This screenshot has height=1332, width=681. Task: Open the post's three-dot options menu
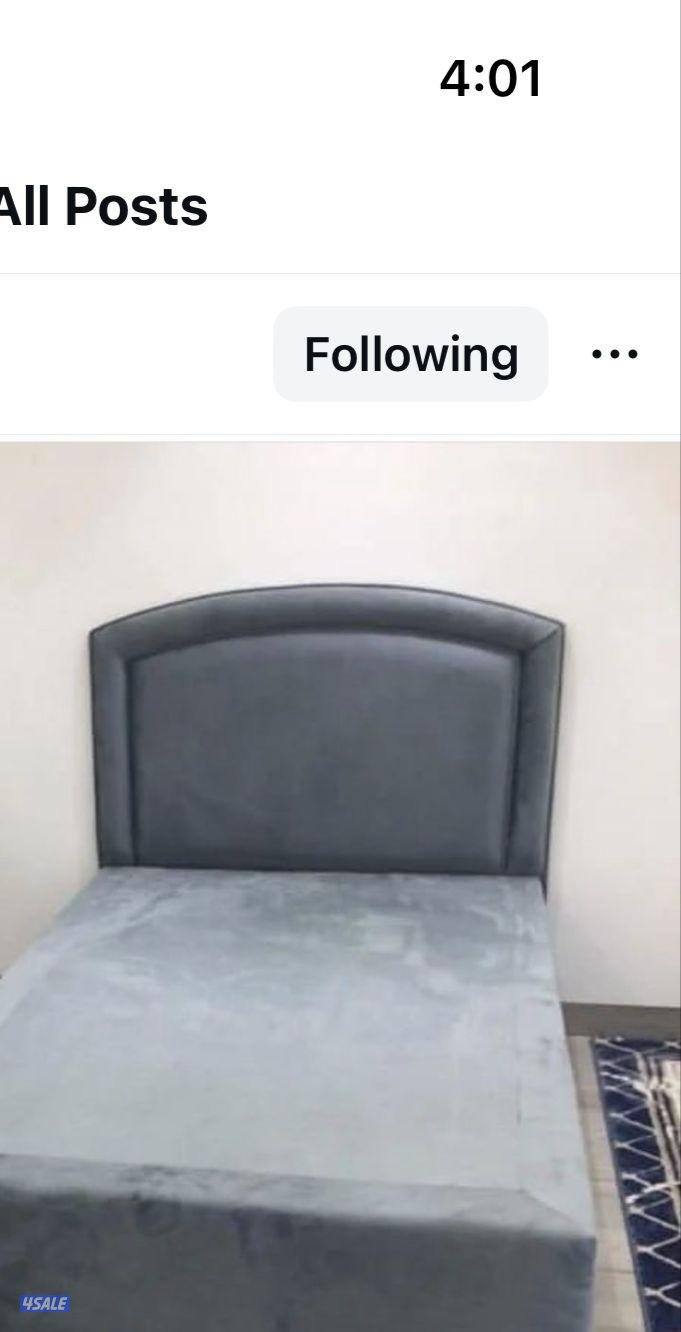[615, 354]
